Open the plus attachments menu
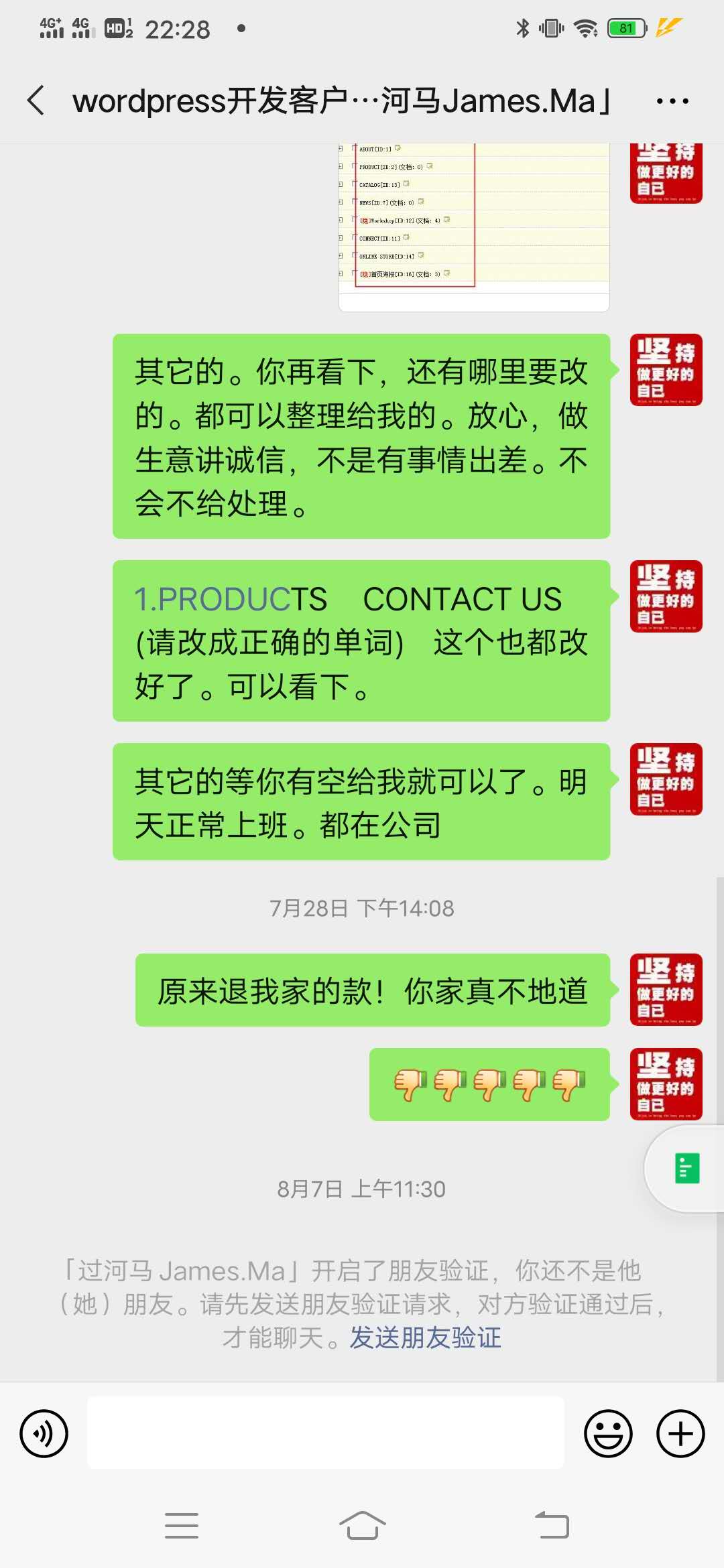Image resolution: width=724 pixels, height=1568 pixels. point(680,1433)
